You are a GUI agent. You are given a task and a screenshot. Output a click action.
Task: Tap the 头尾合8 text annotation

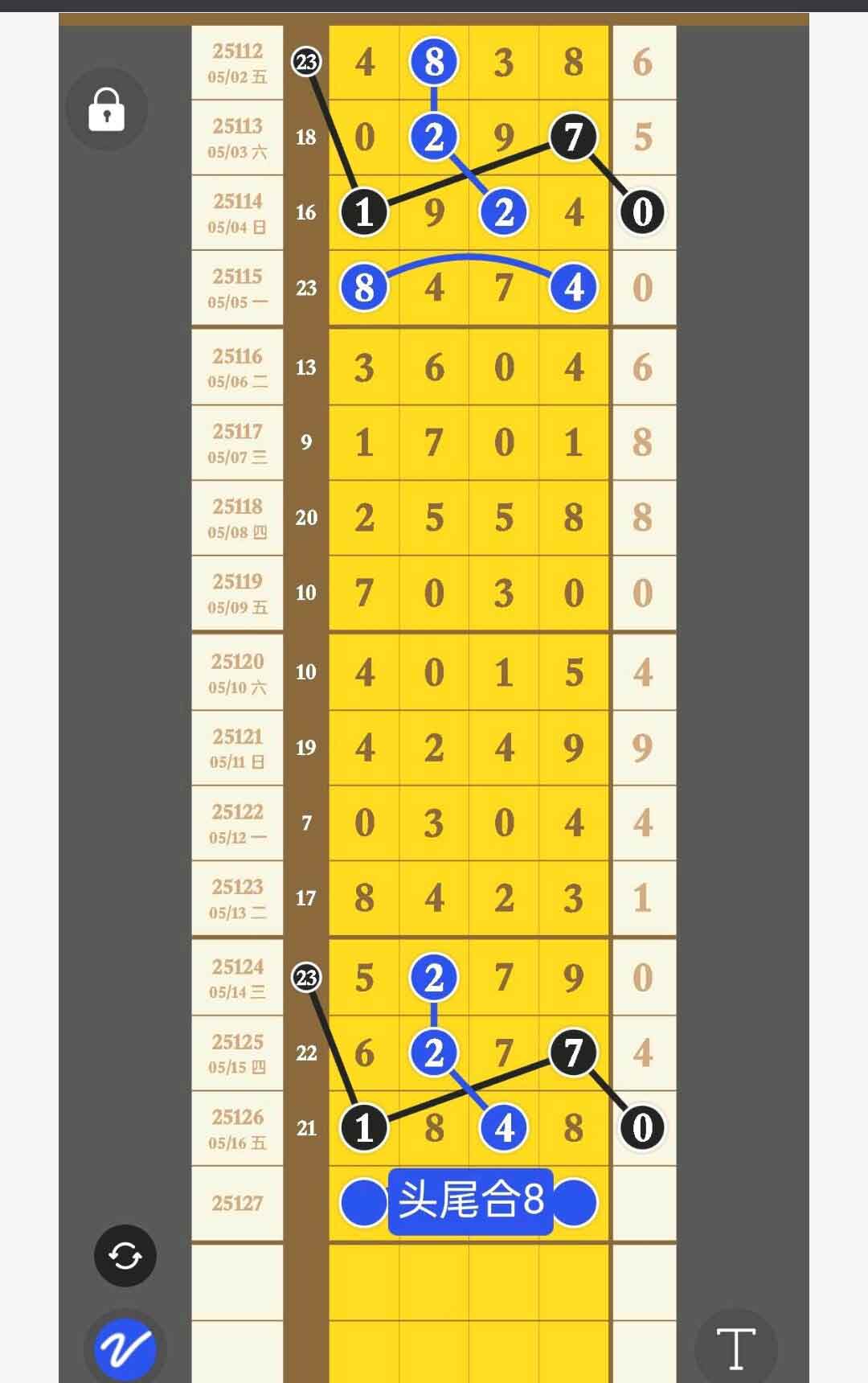tap(471, 1201)
